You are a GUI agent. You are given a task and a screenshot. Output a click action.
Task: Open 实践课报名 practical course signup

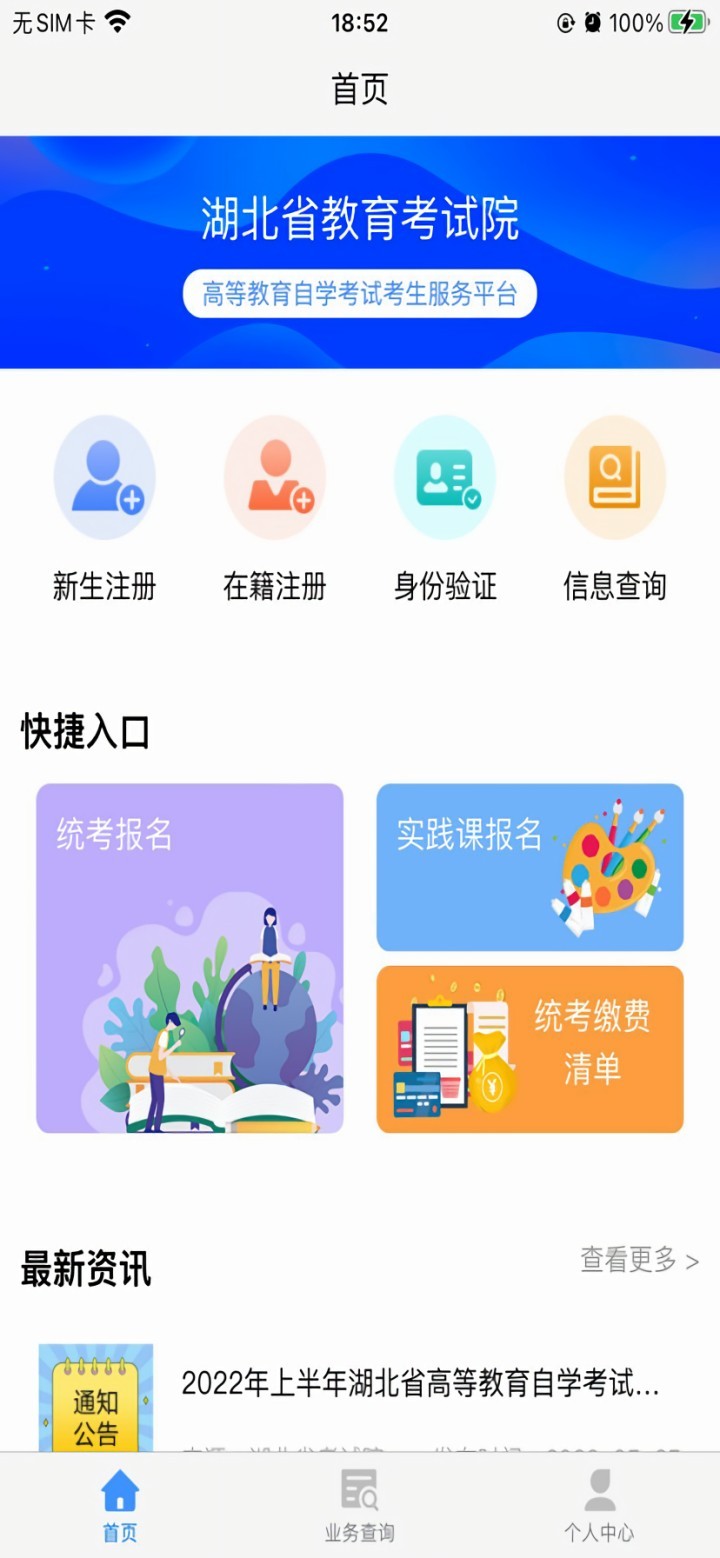(530, 866)
